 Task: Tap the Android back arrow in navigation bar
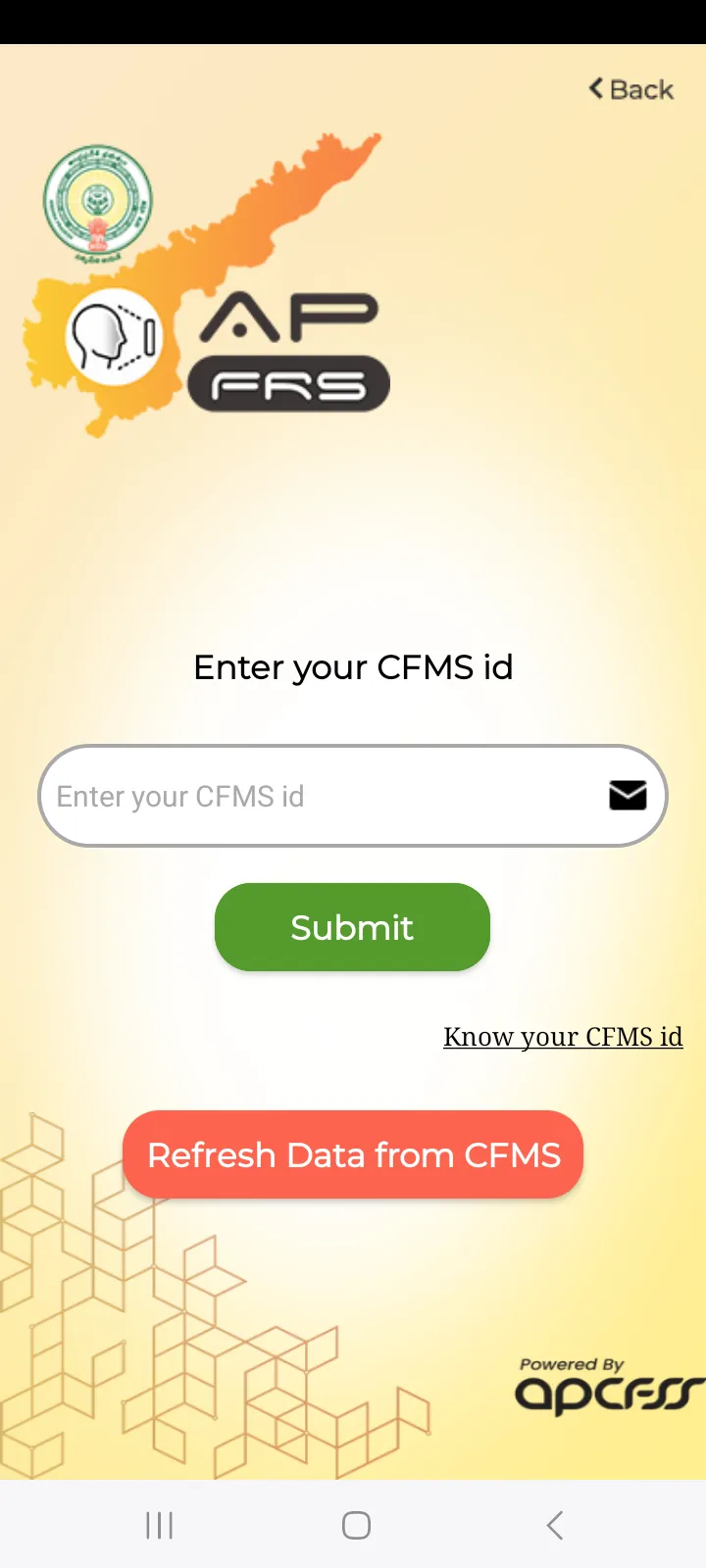pos(553,1525)
